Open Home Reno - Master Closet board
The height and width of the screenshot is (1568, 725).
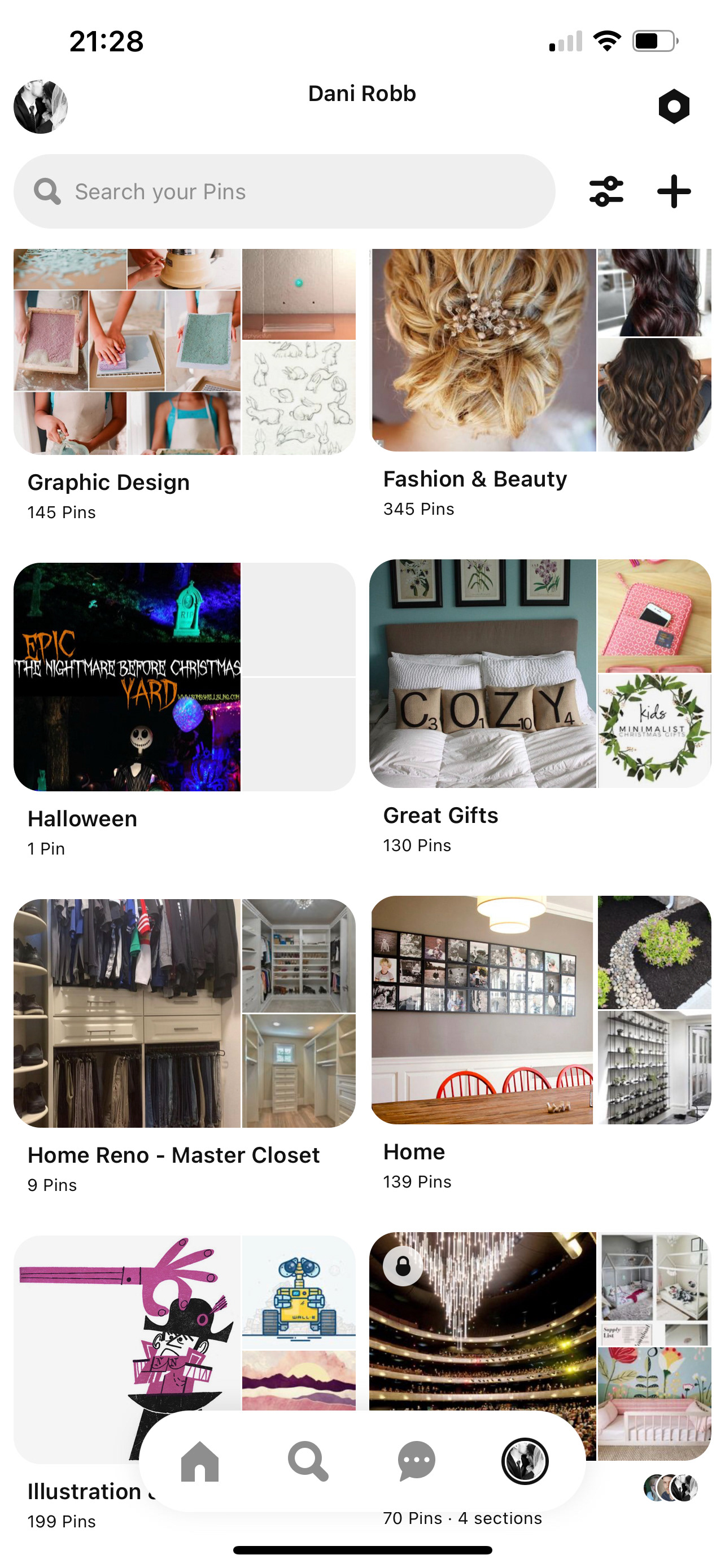tap(184, 1013)
